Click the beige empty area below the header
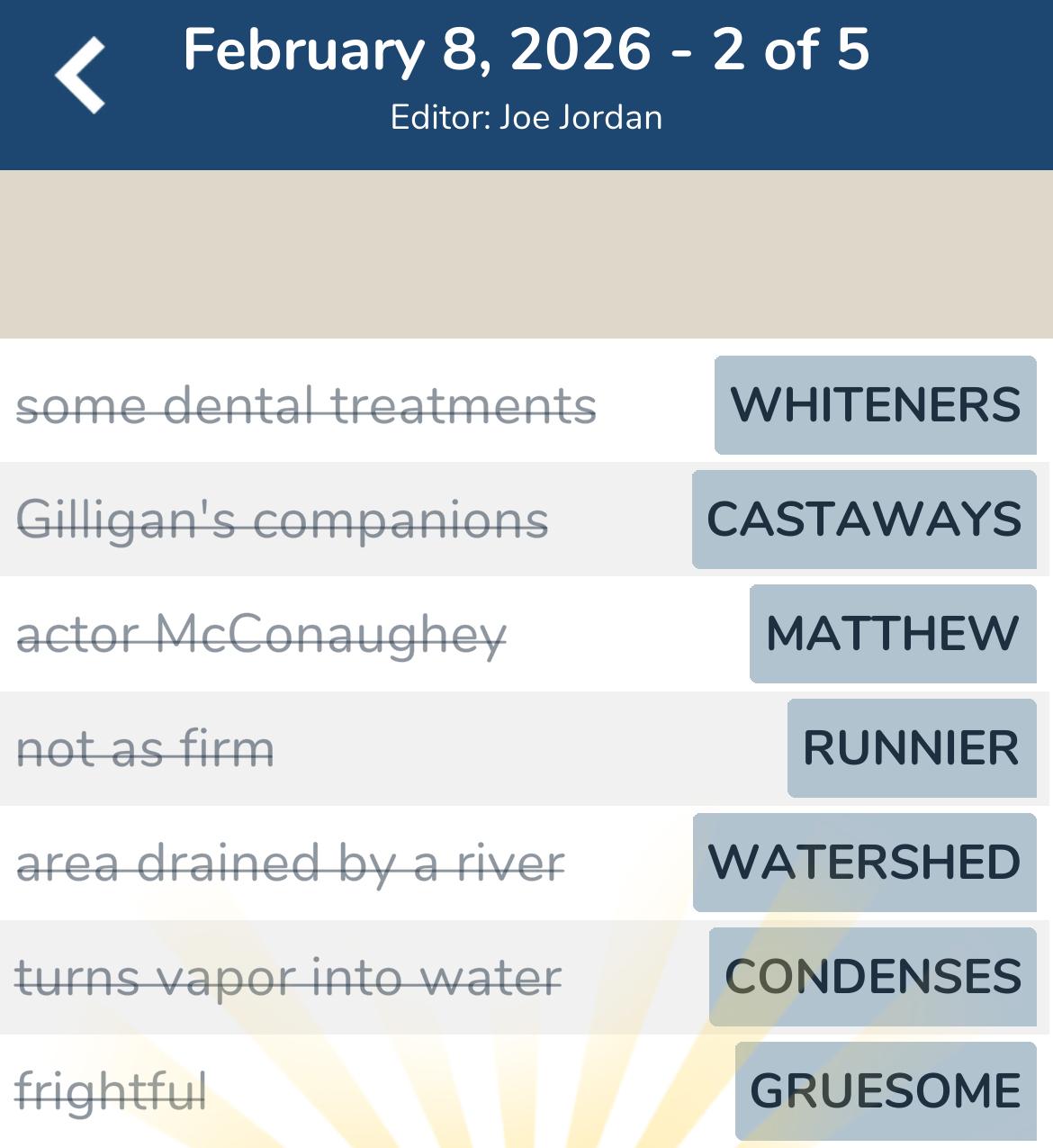This screenshot has height=1148, width=1053. point(526,252)
